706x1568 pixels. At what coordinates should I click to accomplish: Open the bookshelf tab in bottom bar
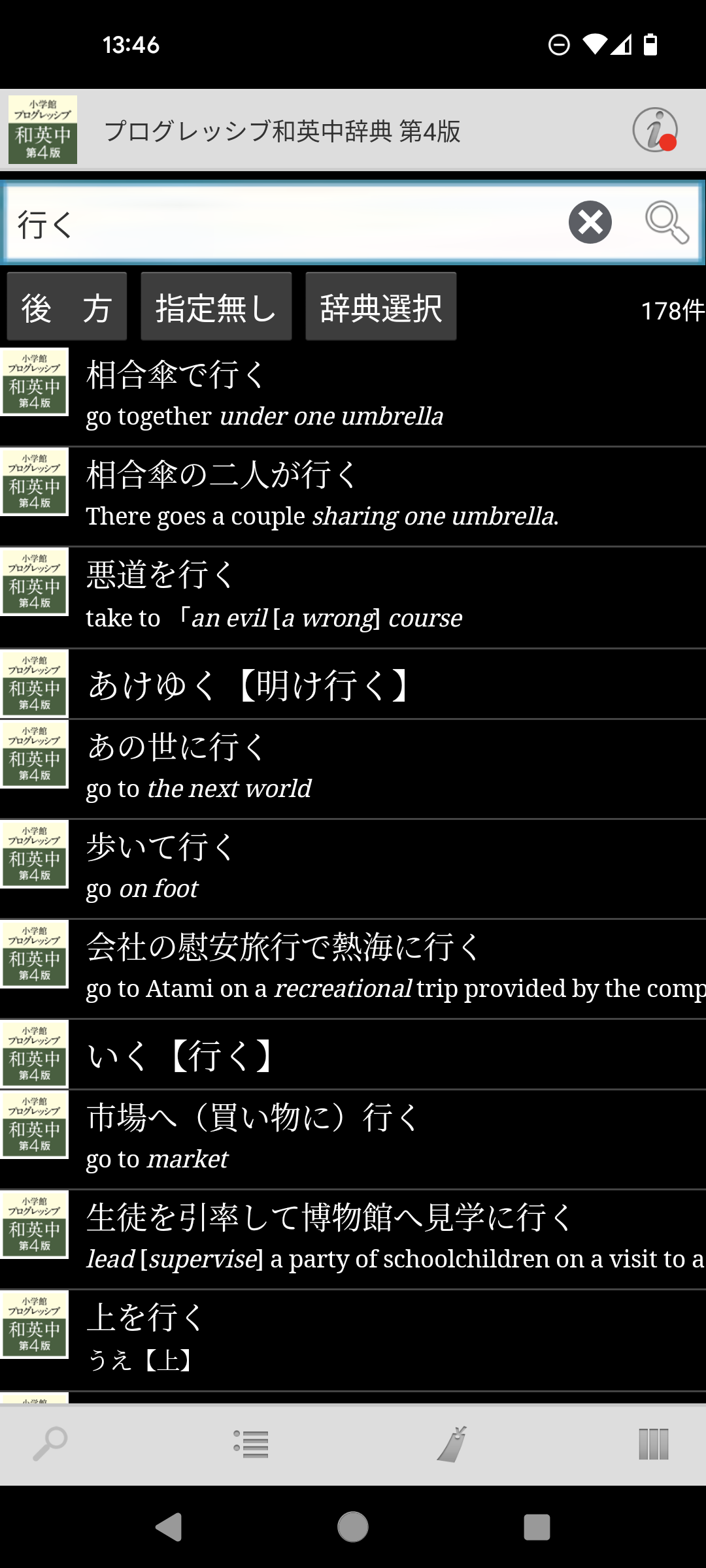[654, 1444]
